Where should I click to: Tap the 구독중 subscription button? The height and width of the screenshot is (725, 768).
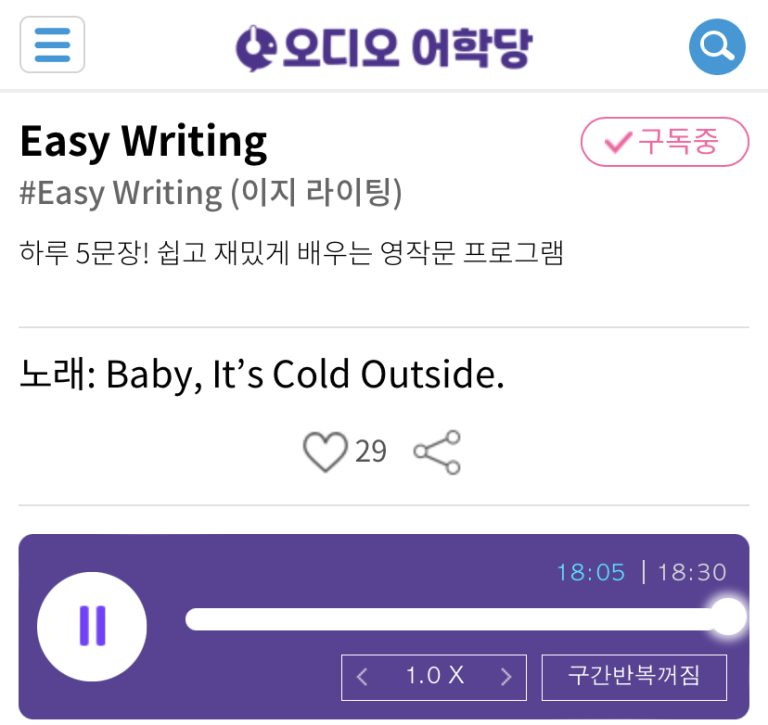tap(664, 143)
